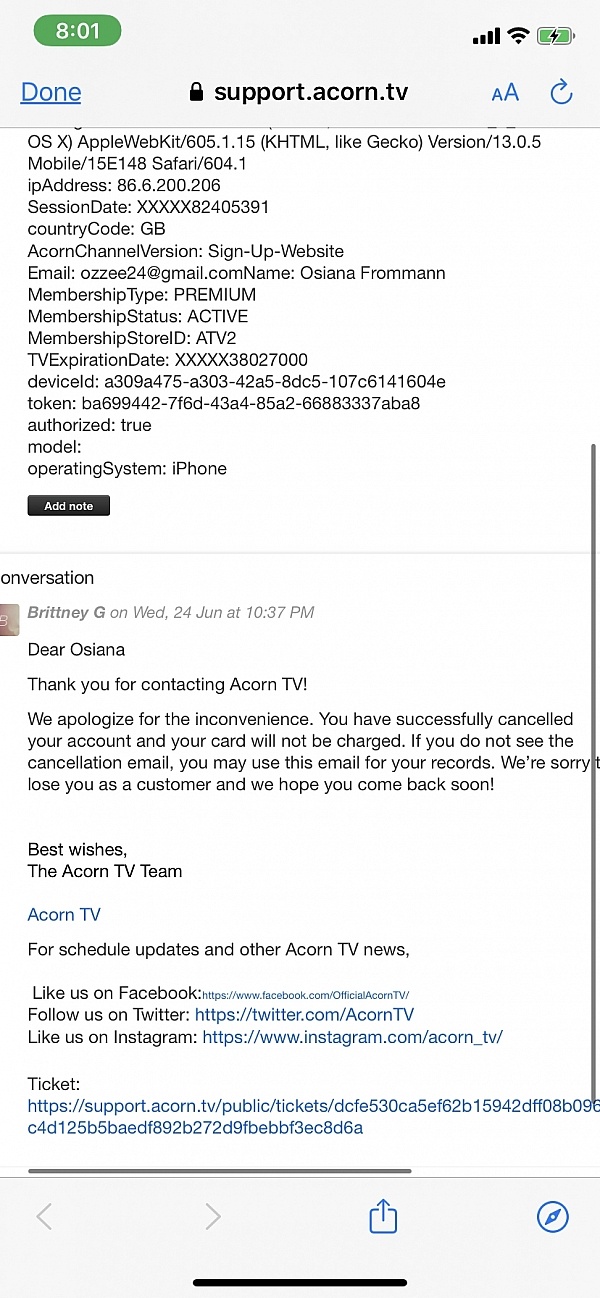Viewport: 600px width, 1298px height.
Task: Follow the Twitter AcornTV link
Action: pyautogui.click(x=304, y=1015)
